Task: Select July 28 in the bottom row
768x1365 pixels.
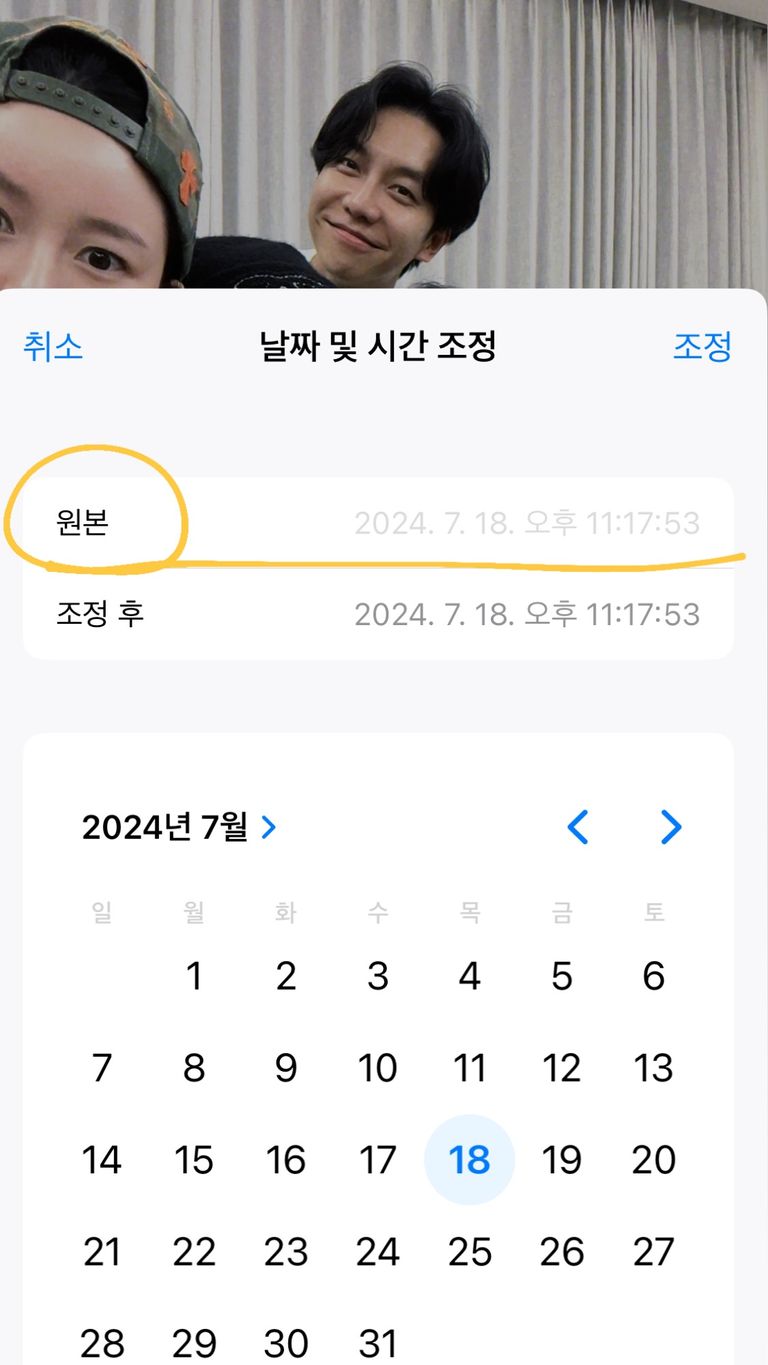Action: coord(101,1341)
